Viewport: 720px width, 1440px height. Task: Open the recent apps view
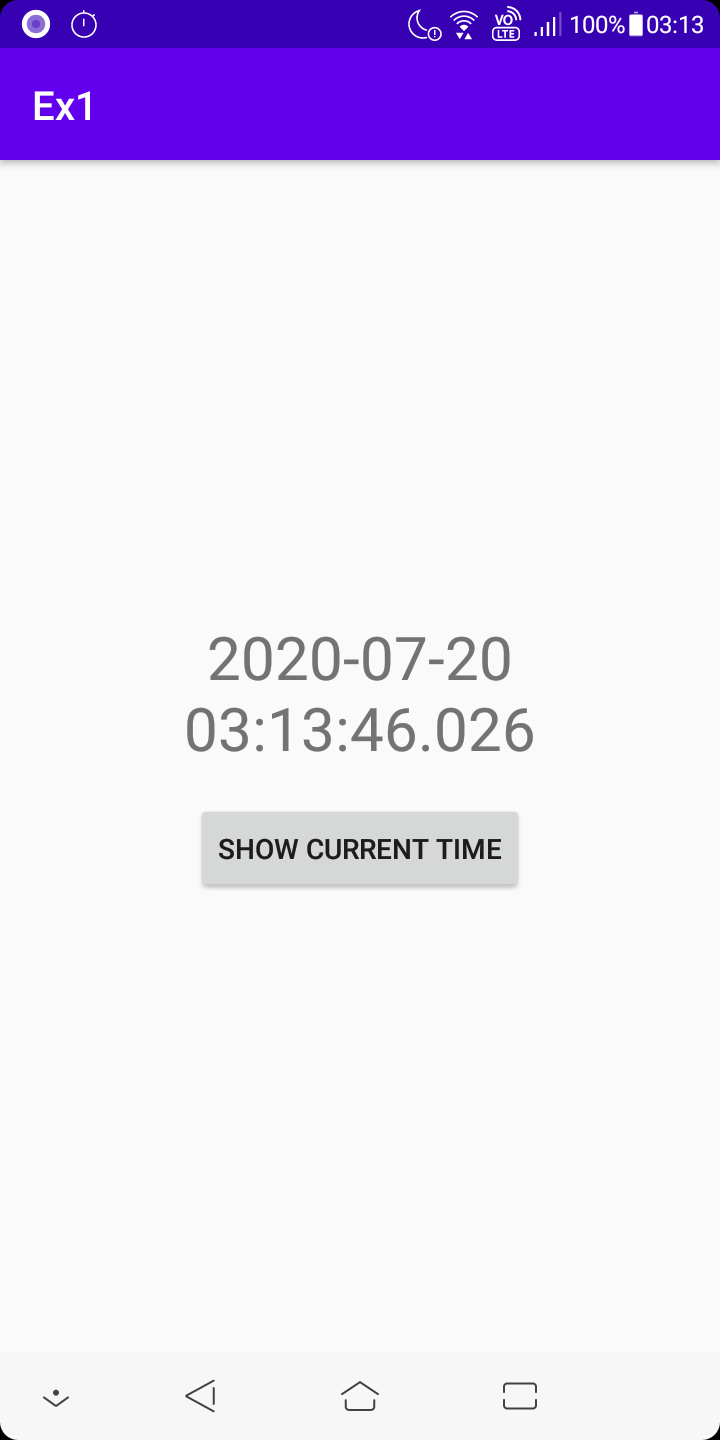tap(520, 1396)
